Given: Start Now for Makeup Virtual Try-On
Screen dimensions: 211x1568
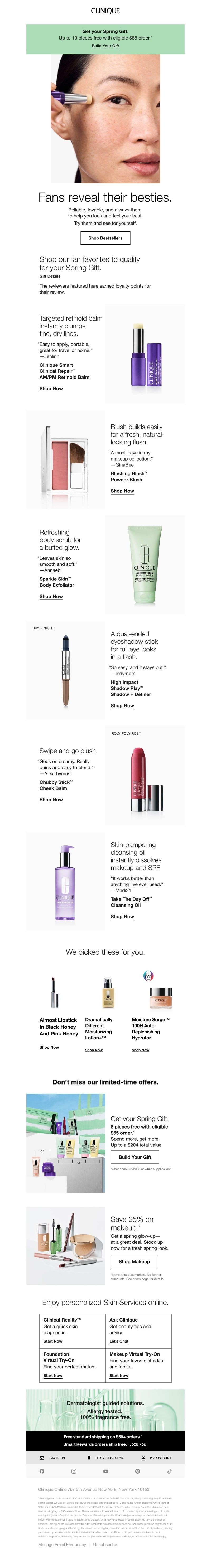Looking at the screenshot, I should (x=119, y=1375).
